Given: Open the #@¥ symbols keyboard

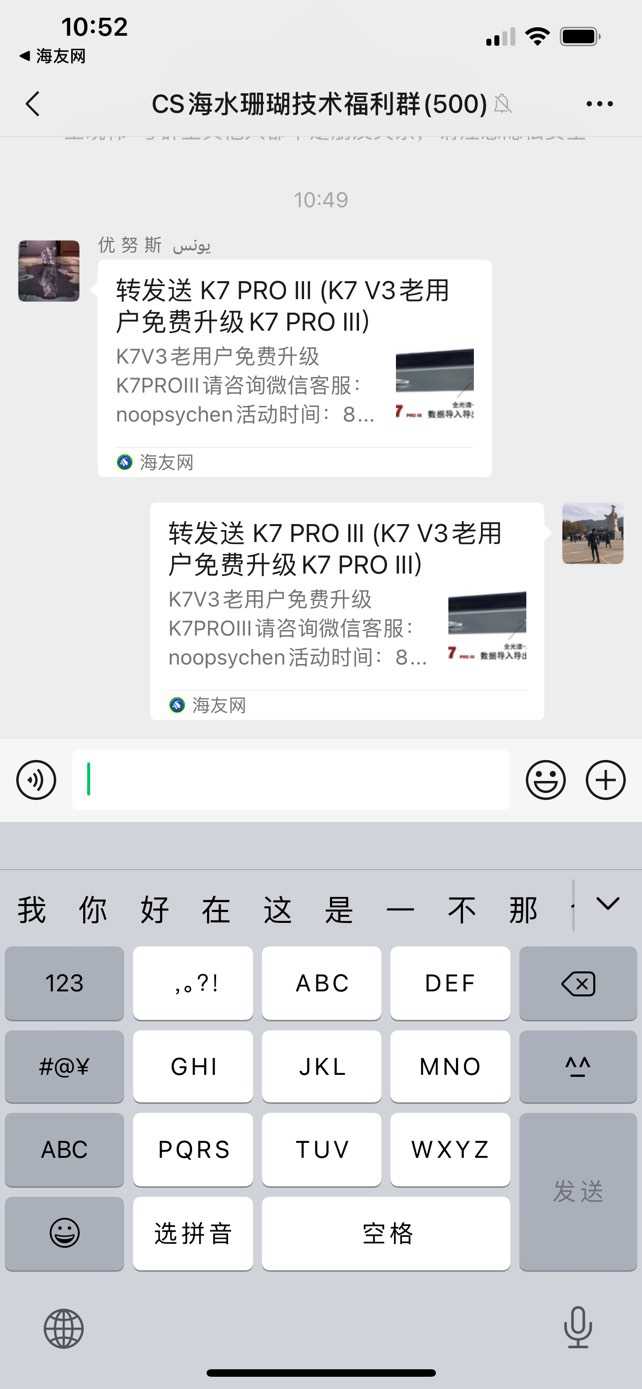Looking at the screenshot, I should (x=64, y=1067).
